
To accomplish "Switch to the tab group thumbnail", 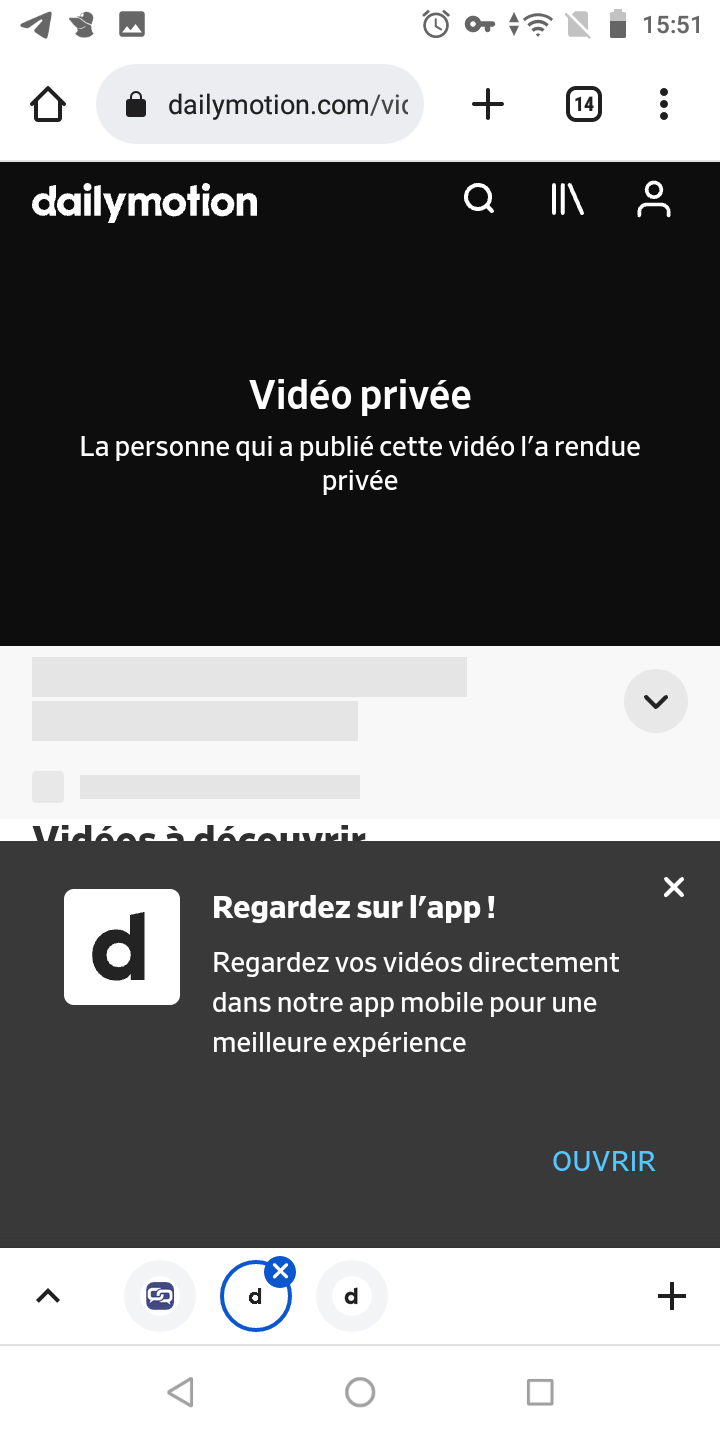I will [159, 1295].
